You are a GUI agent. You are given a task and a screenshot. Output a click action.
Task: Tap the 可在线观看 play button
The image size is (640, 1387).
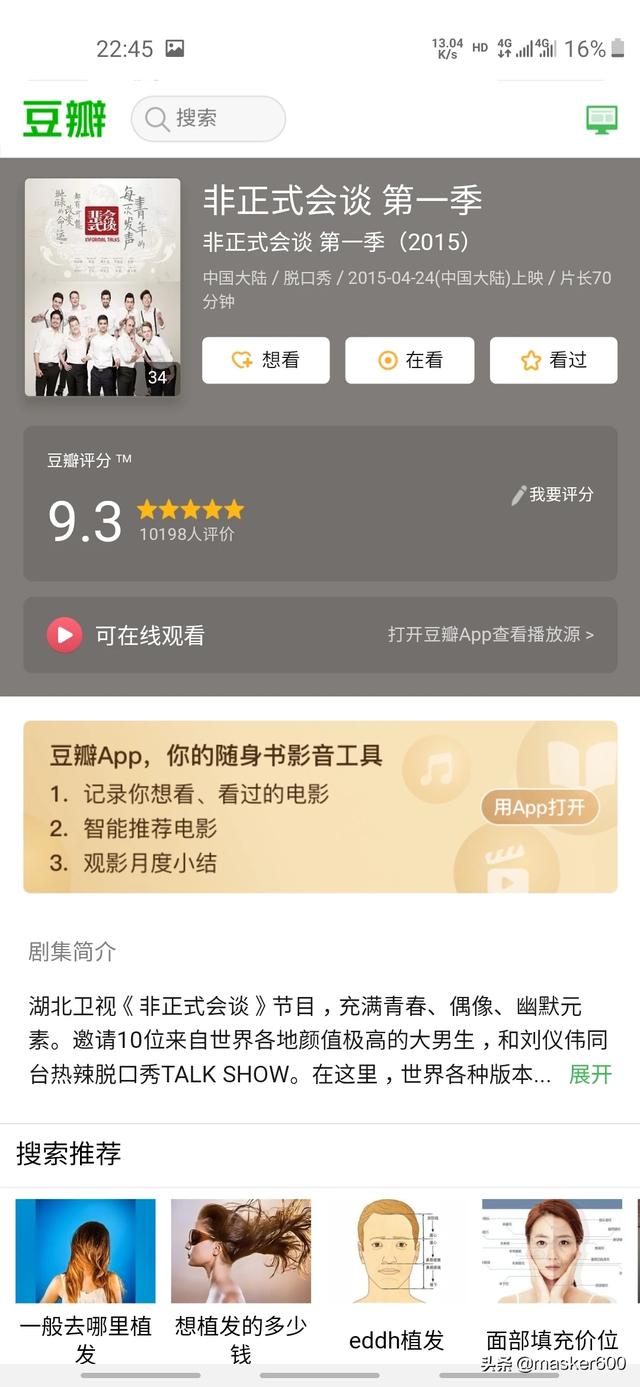click(x=65, y=634)
